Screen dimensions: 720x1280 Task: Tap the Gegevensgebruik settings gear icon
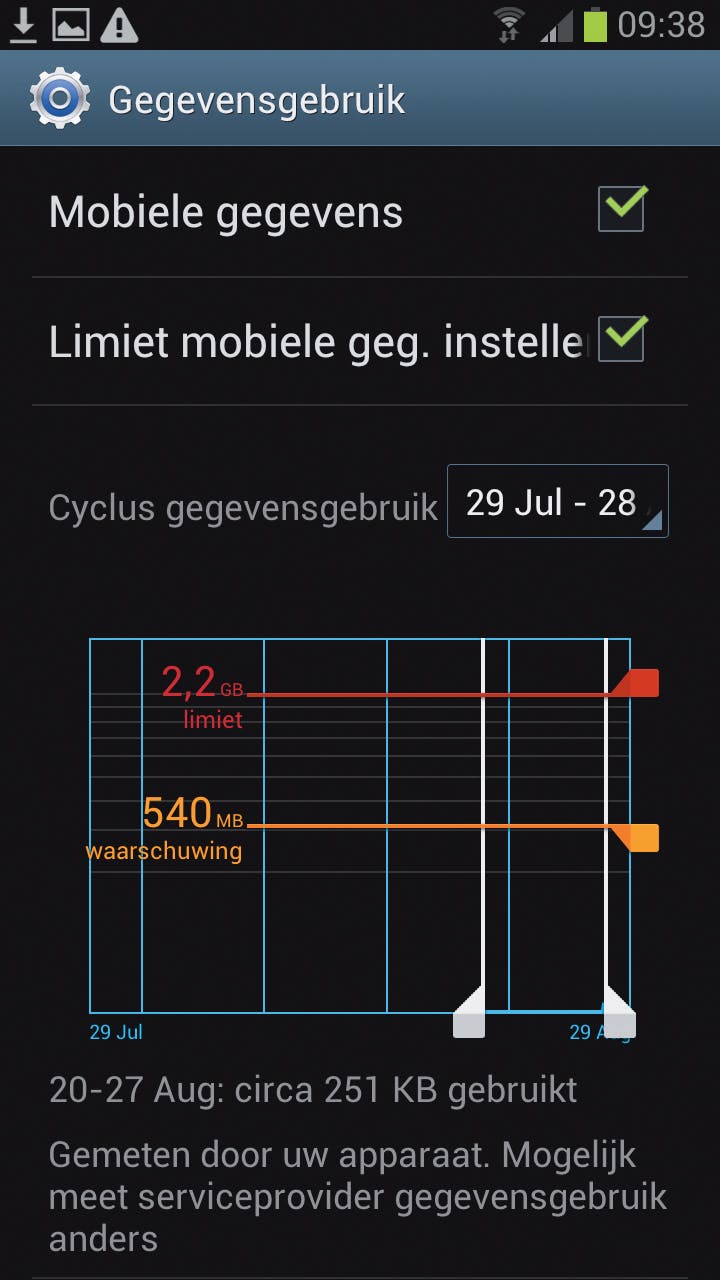[60, 100]
